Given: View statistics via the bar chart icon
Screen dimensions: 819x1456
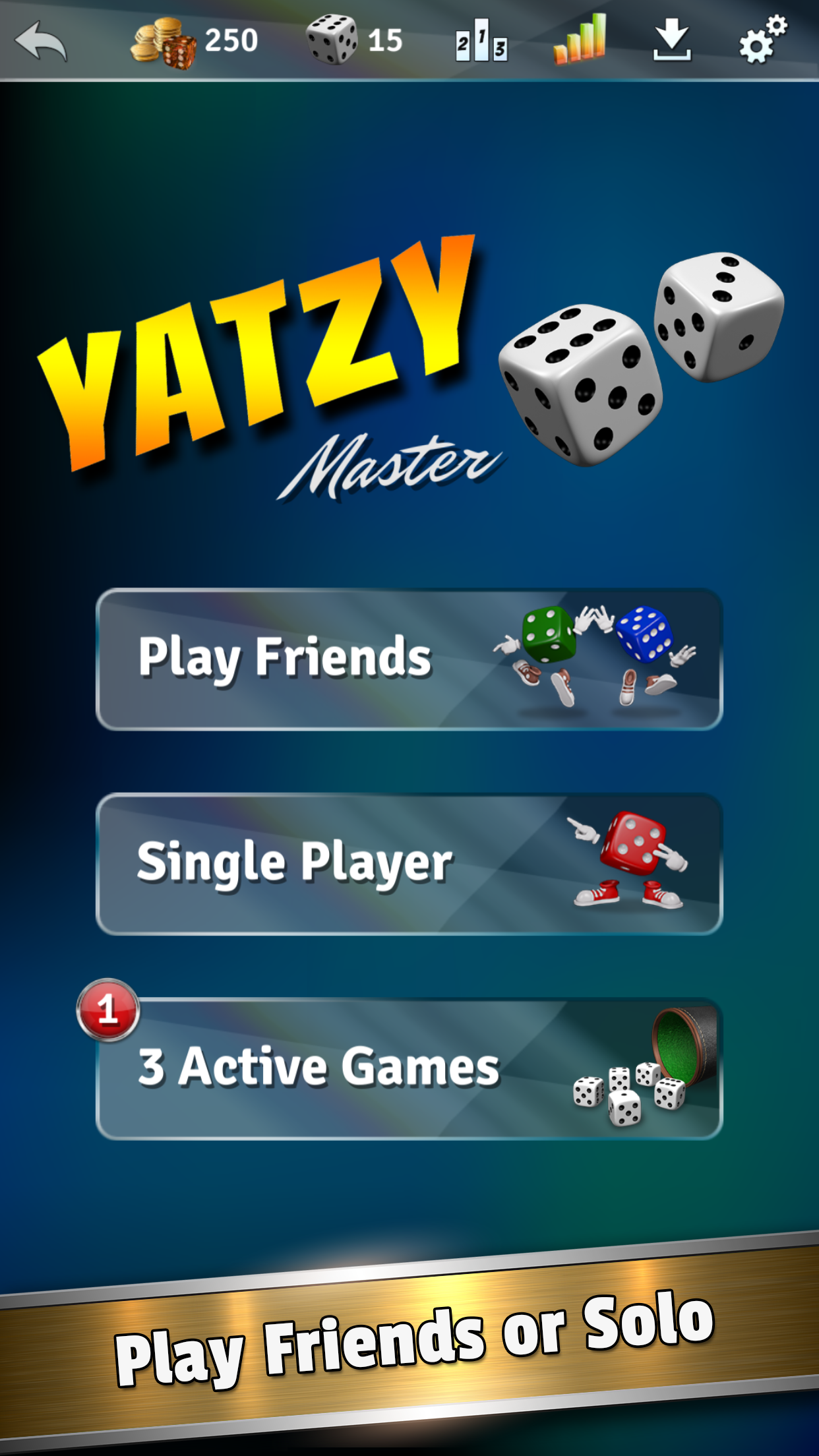Looking at the screenshot, I should (580, 40).
